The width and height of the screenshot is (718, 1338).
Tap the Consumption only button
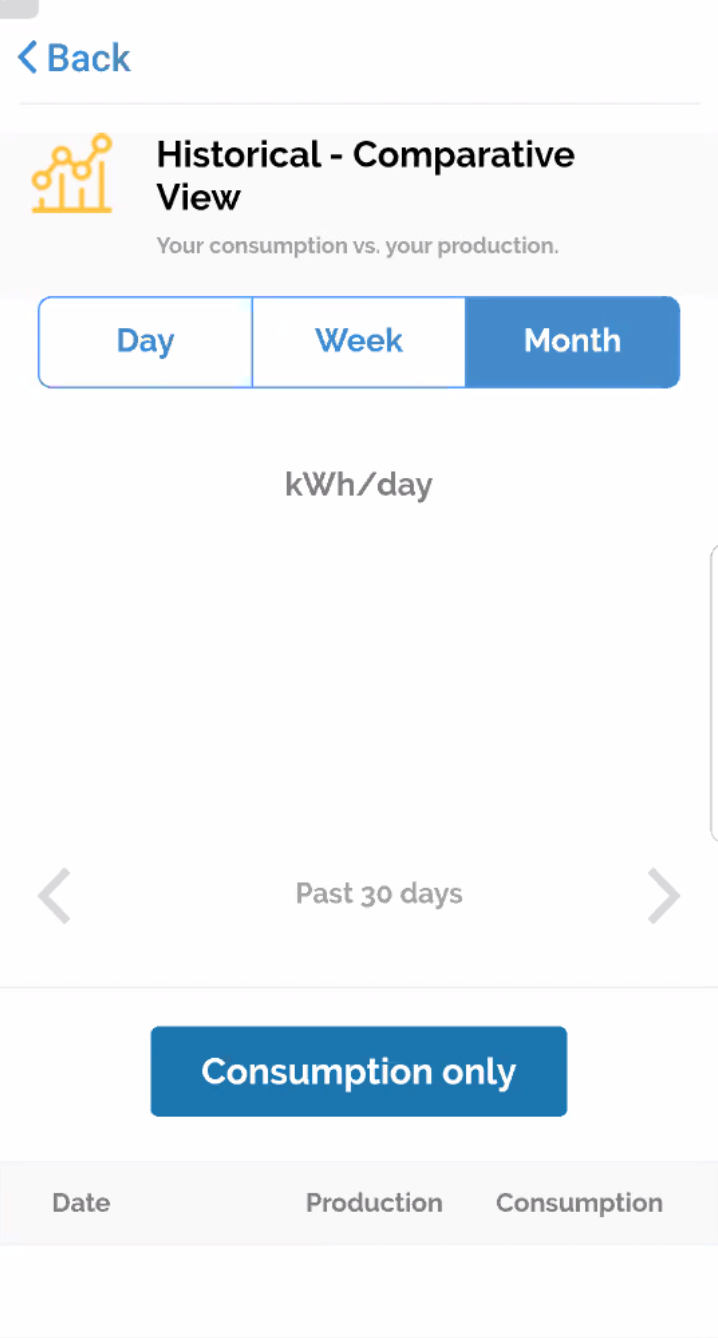[359, 1071]
